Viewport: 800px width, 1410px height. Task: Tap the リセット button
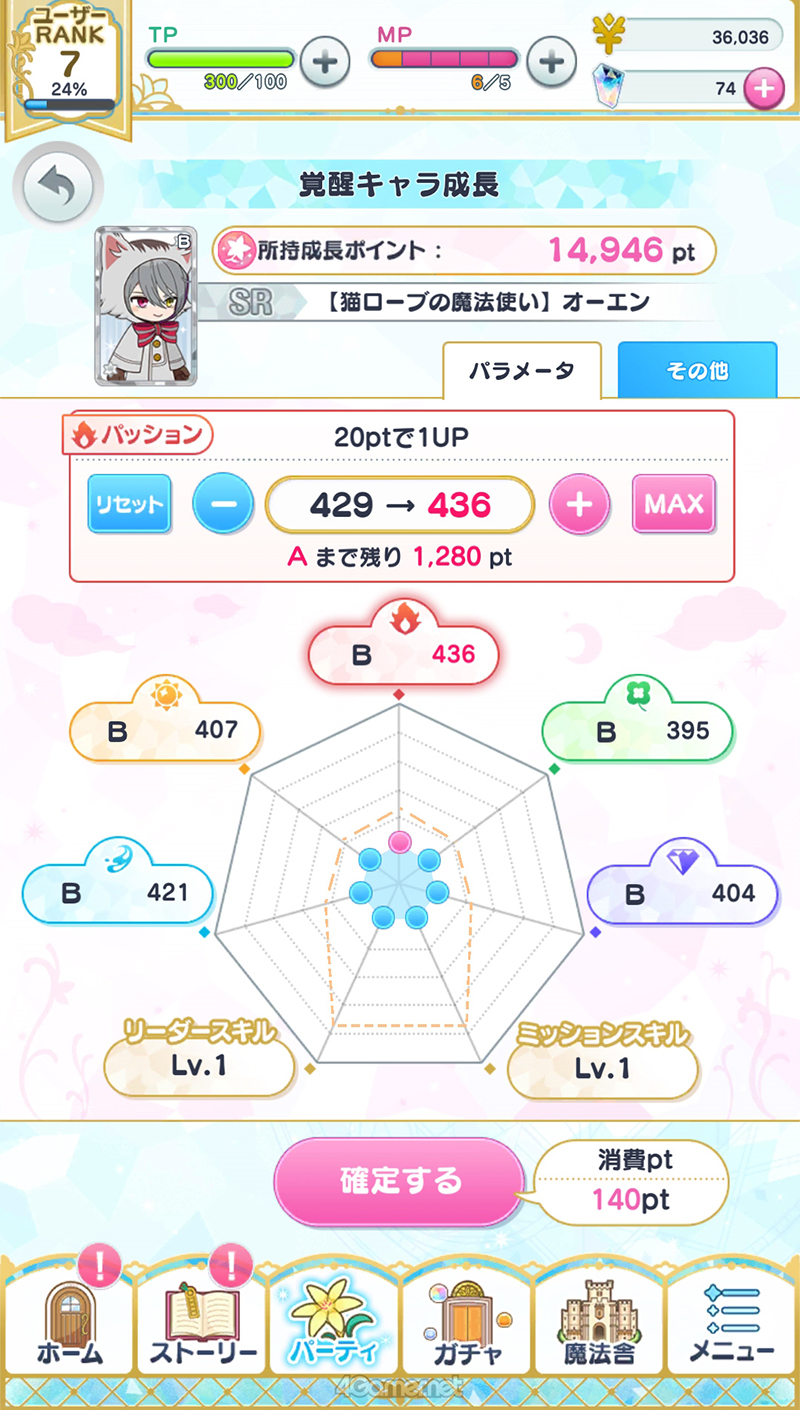[x=129, y=503]
